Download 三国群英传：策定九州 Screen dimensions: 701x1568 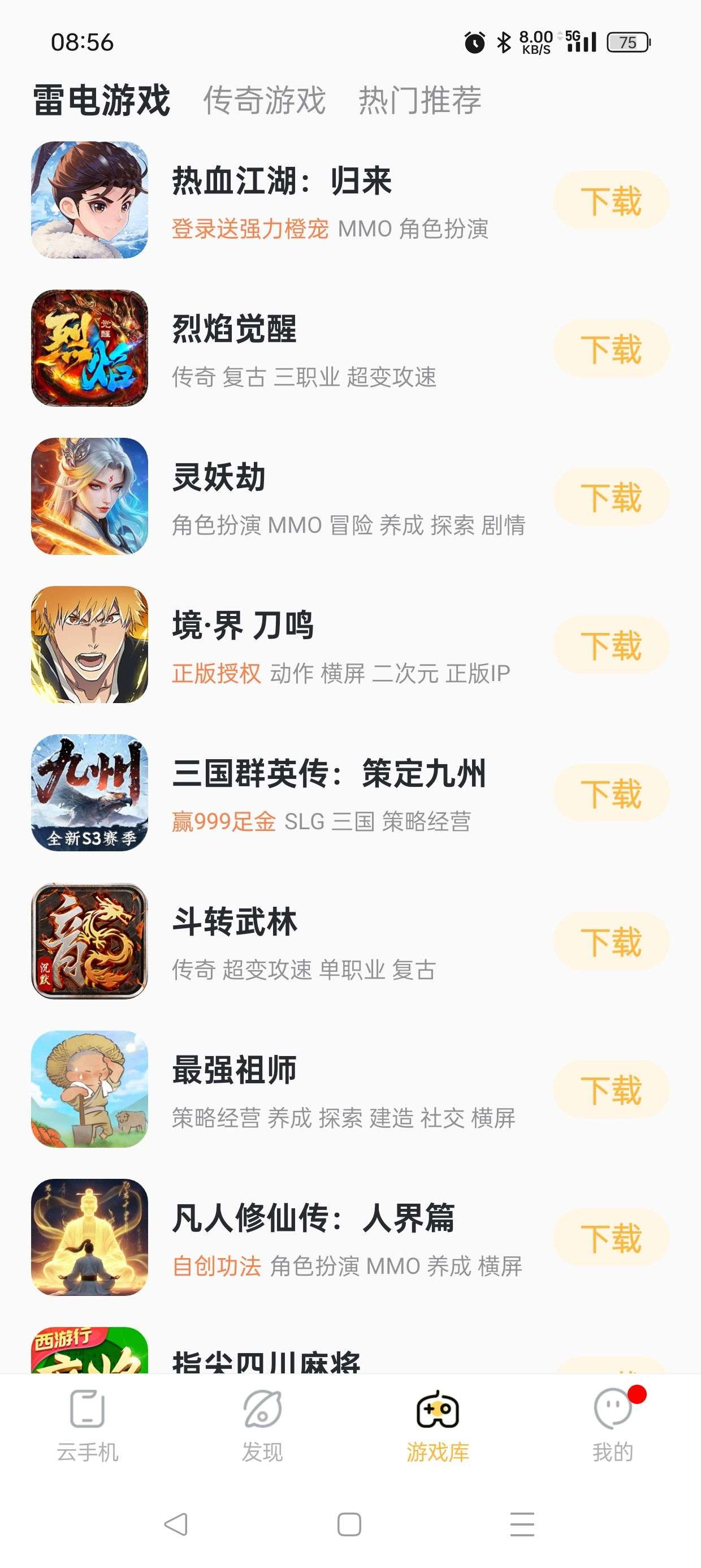[x=611, y=793]
